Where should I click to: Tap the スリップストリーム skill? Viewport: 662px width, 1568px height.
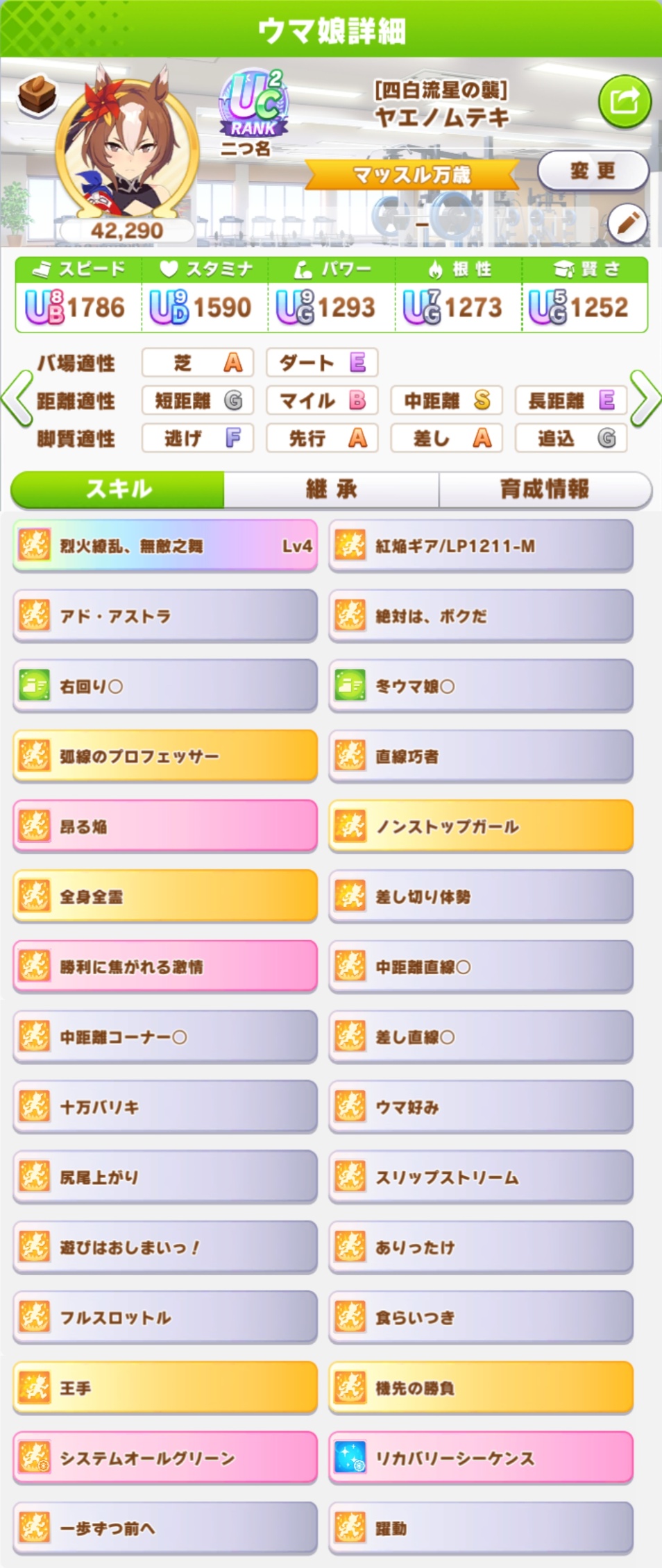[x=481, y=1177]
